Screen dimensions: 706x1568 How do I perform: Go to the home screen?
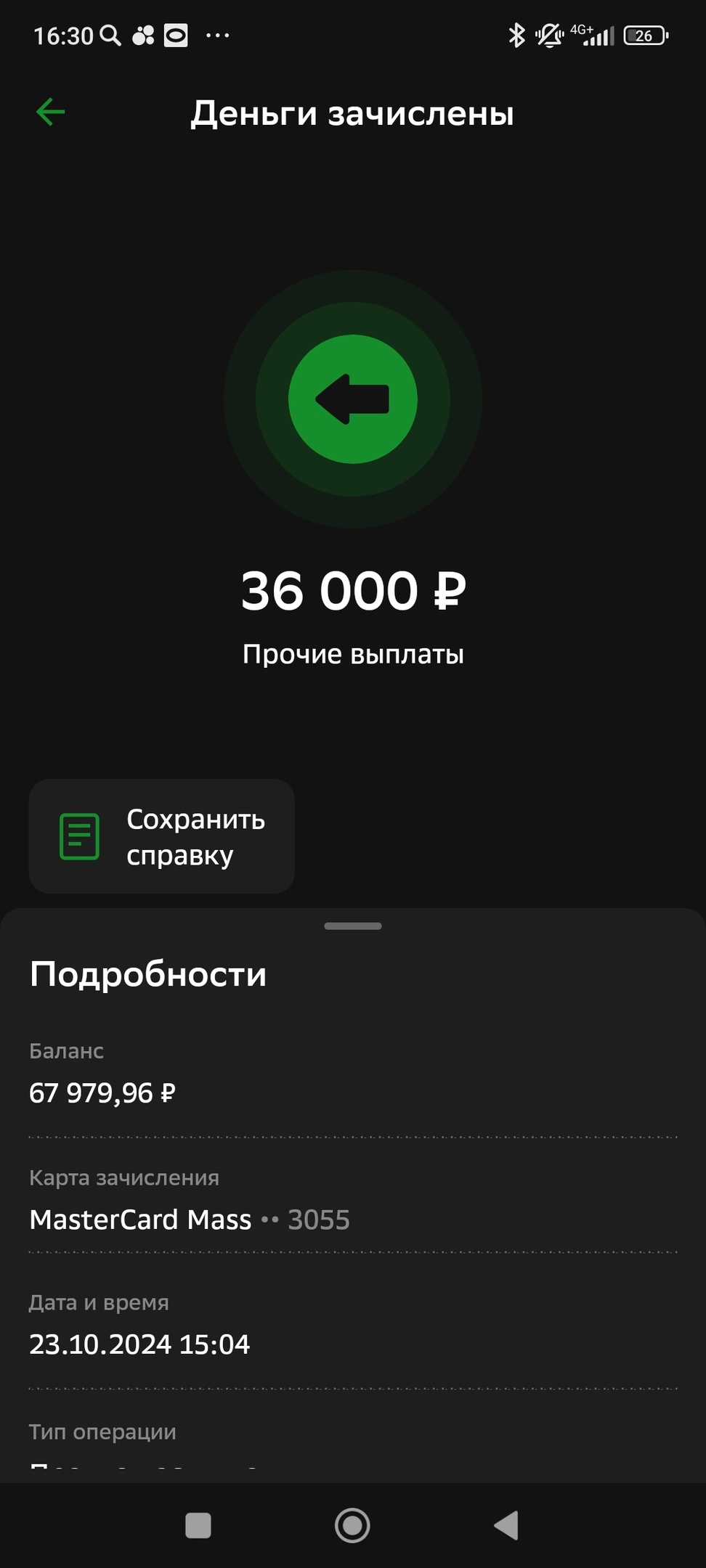pyautogui.click(x=352, y=1525)
